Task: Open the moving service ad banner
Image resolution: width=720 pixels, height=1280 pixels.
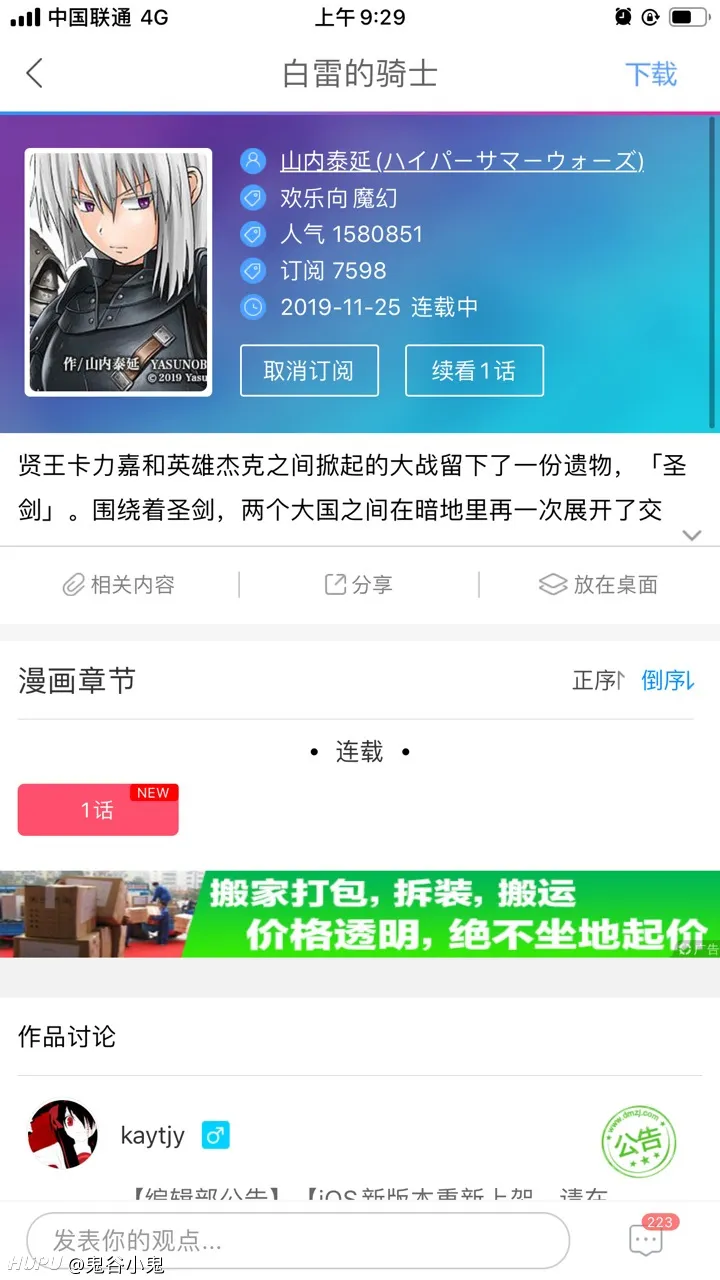Action: (x=360, y=914)
